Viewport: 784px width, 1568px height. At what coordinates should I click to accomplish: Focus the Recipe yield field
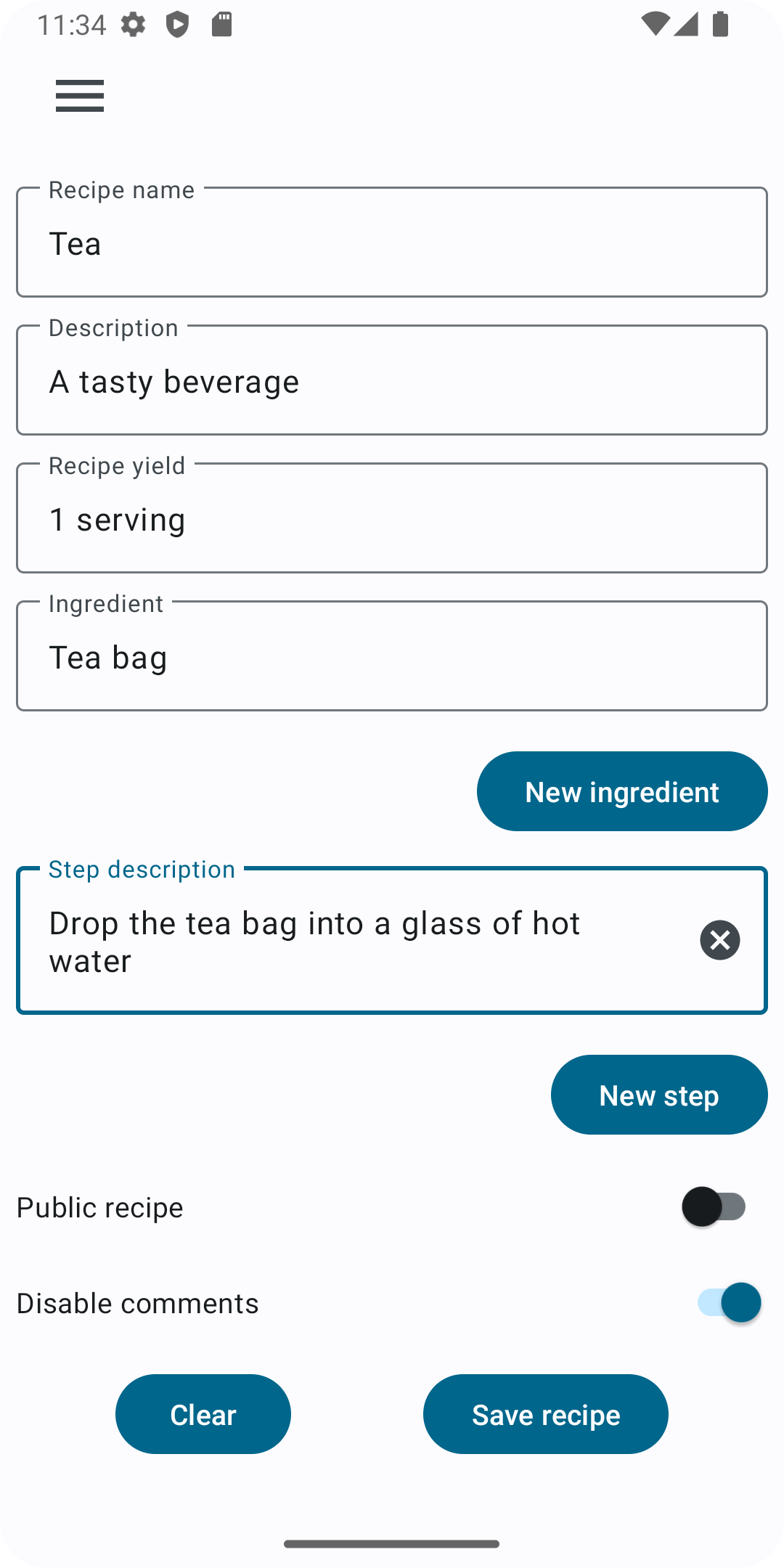point(392,518)
